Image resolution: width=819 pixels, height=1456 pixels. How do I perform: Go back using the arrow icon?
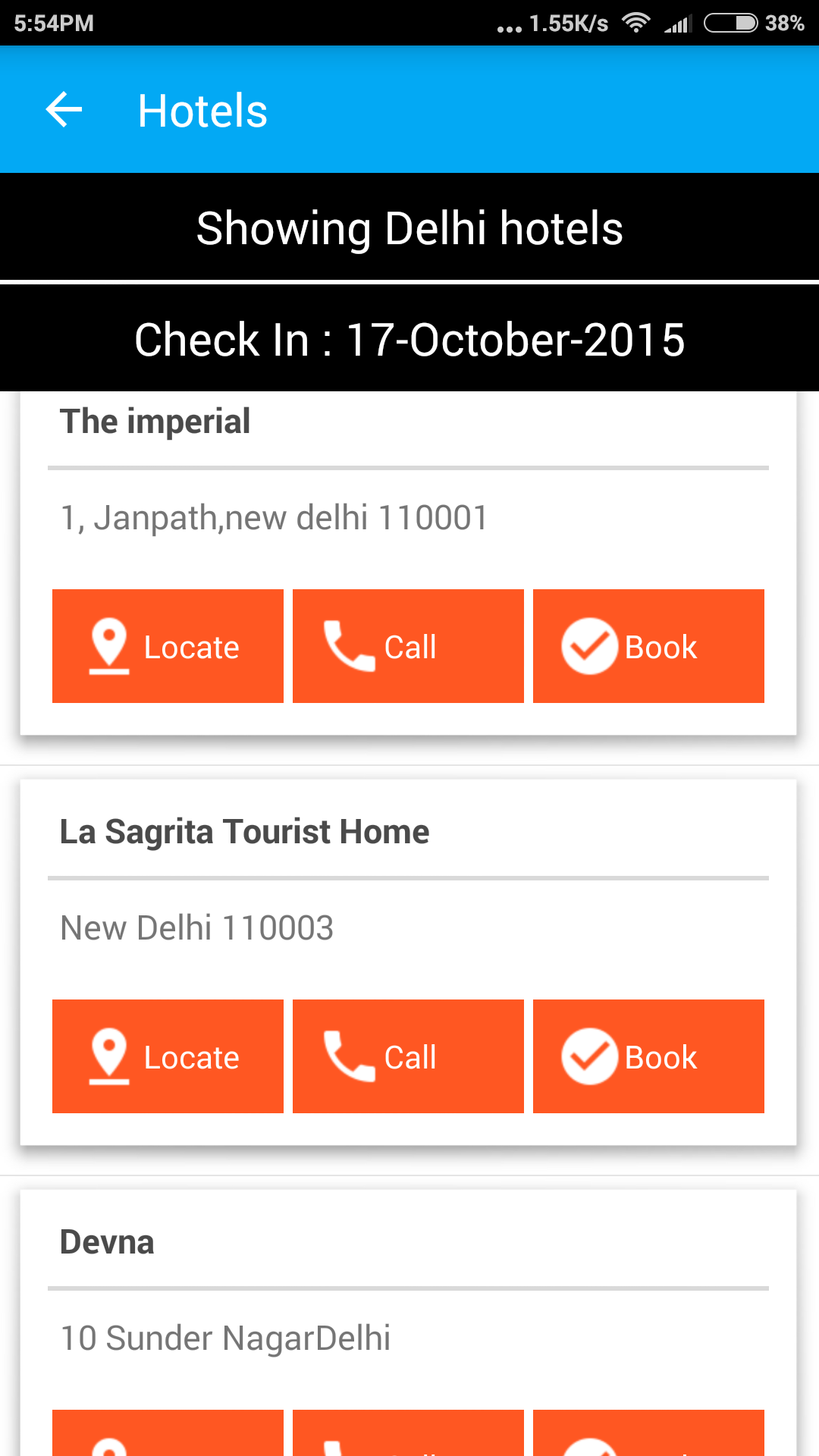tap(64, 110)
